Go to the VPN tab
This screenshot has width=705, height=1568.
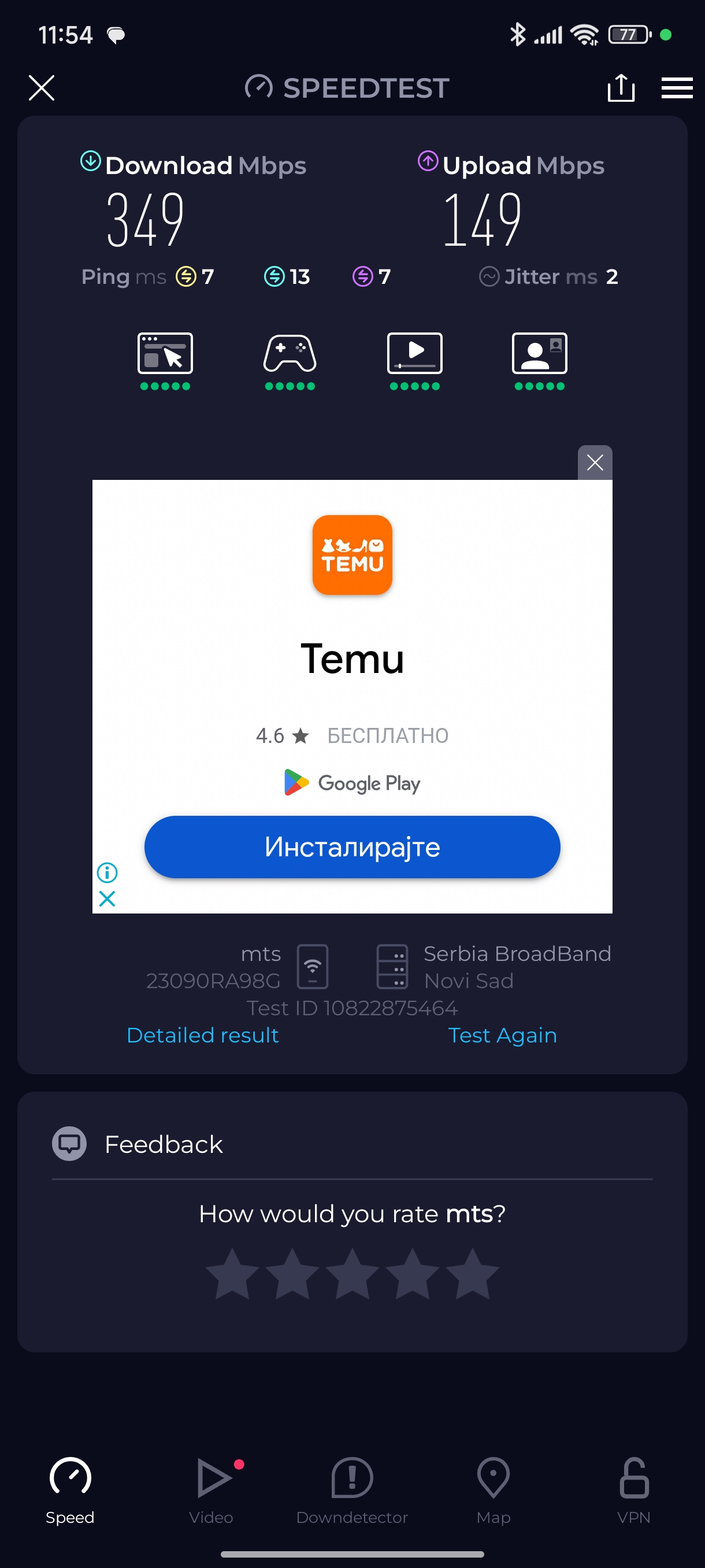[633, 1489]
